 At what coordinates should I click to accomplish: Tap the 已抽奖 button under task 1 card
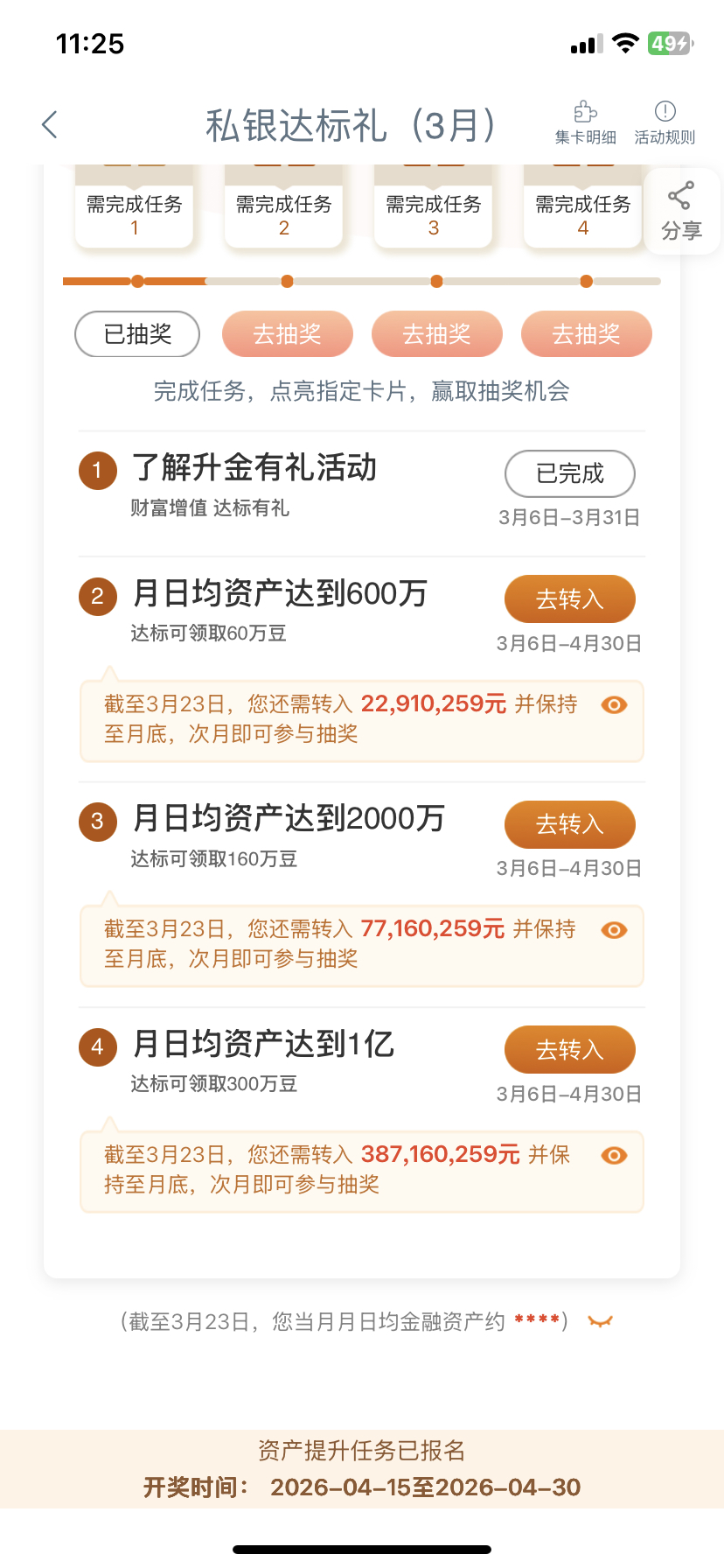(x=137, y=334)
